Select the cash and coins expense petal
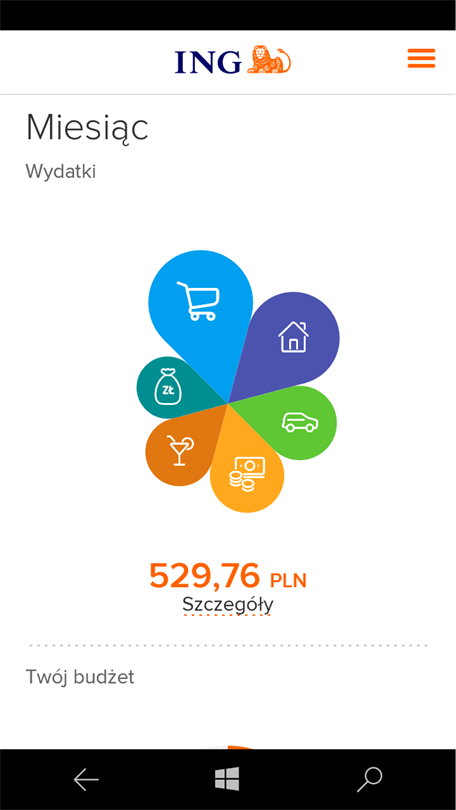Viewport: 456px width, 810px height. click(245, 468)
